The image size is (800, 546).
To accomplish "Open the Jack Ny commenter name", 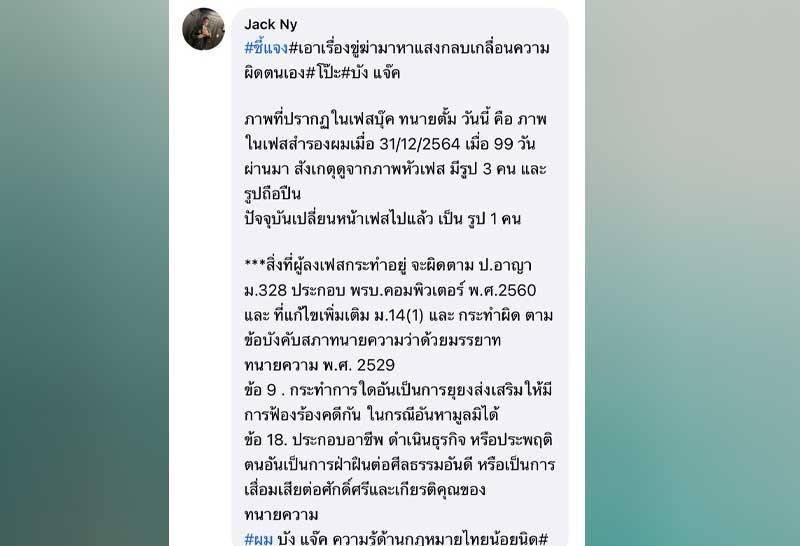I will pos(270,24).
